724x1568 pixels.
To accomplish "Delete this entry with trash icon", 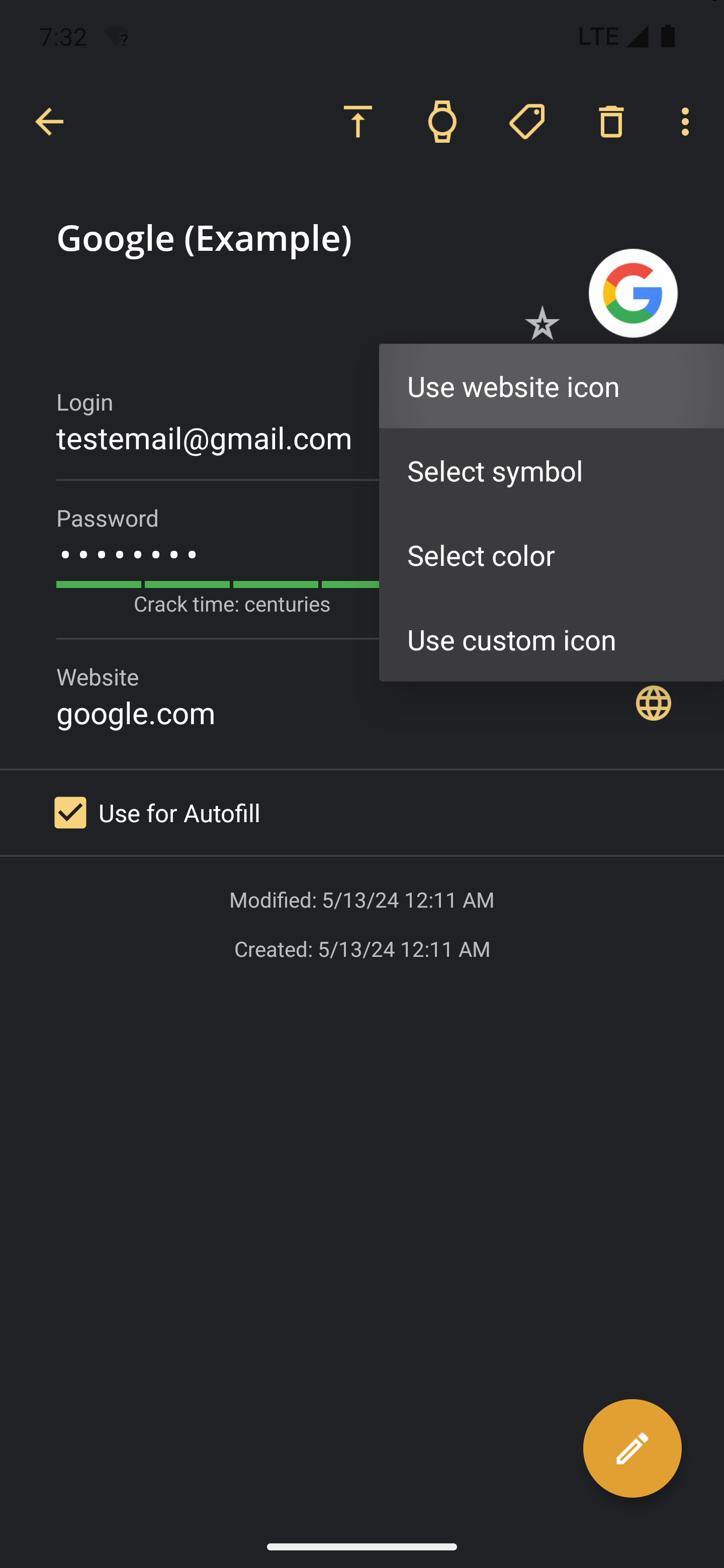I will (611, 122).
